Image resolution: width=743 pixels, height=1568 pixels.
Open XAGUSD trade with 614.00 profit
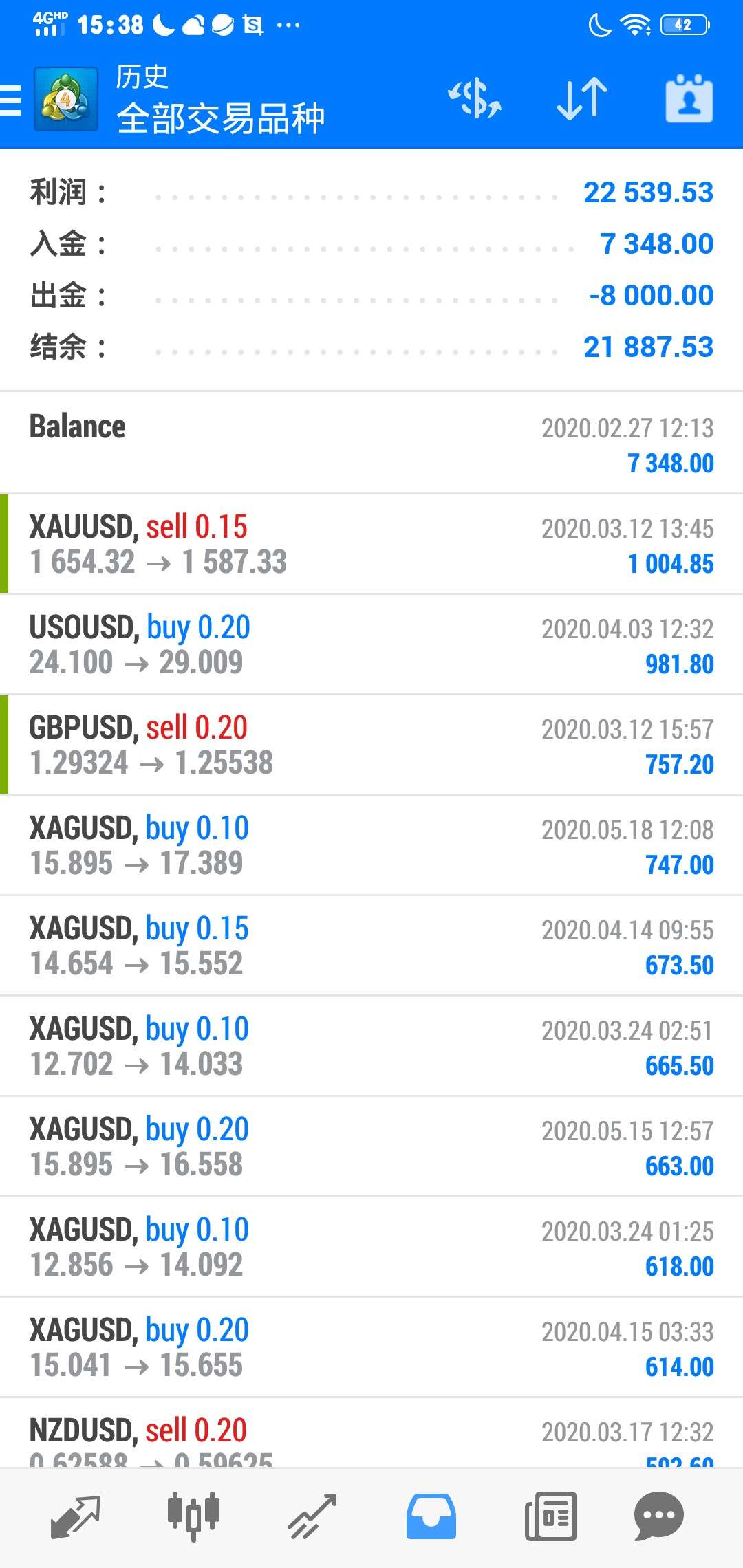click(371, 1347)
